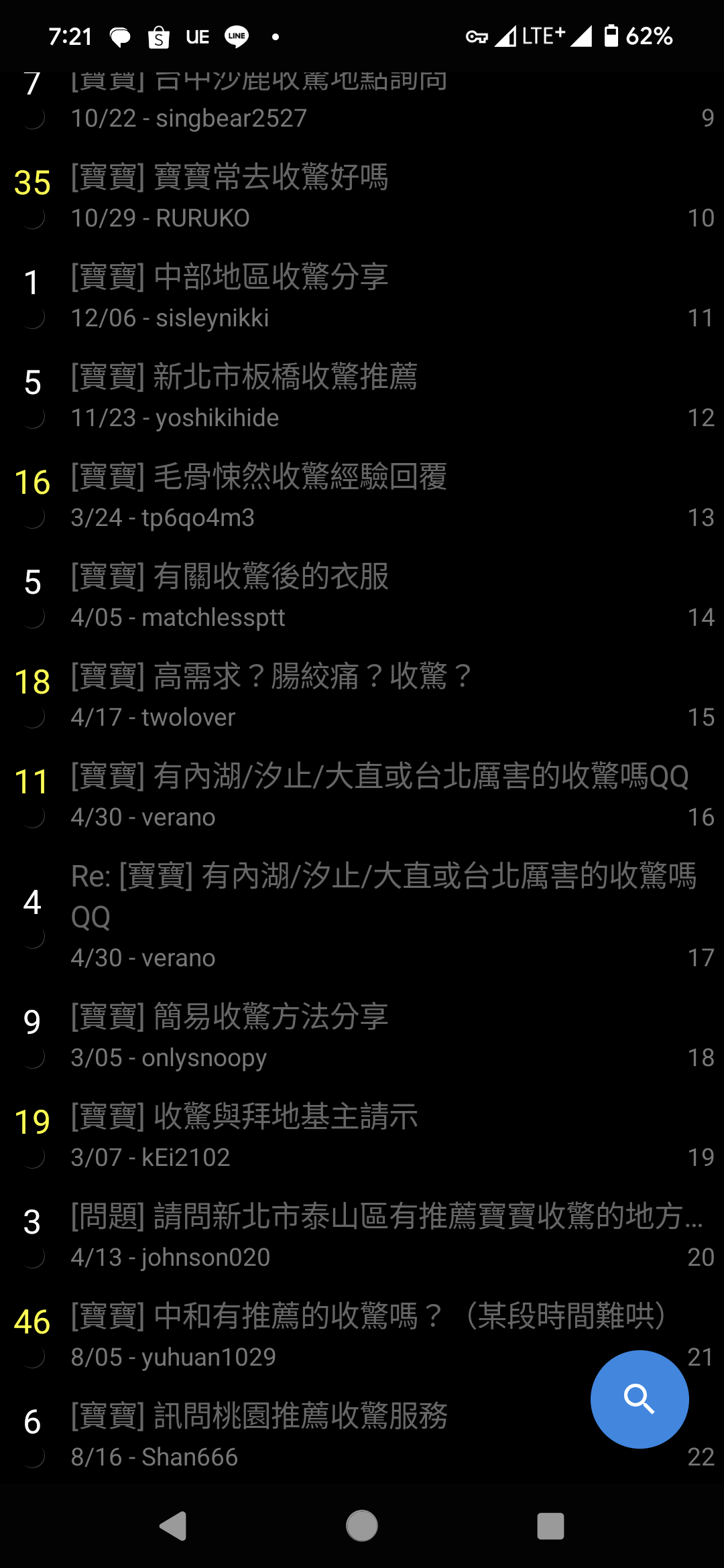
Task: Tap the blue search floating button
Action: point(639,1399)
